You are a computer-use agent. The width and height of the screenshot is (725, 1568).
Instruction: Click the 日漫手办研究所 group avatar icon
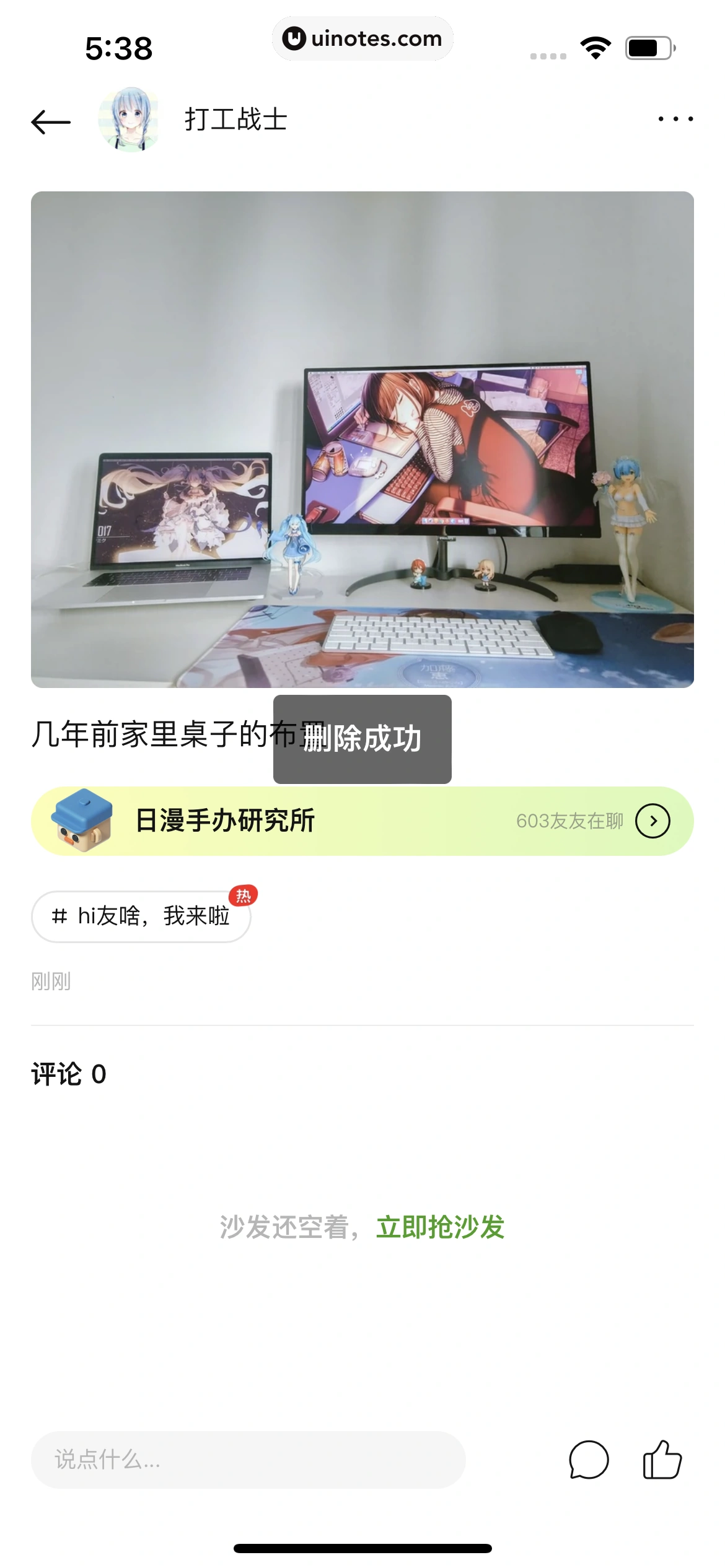pos(84,822)
